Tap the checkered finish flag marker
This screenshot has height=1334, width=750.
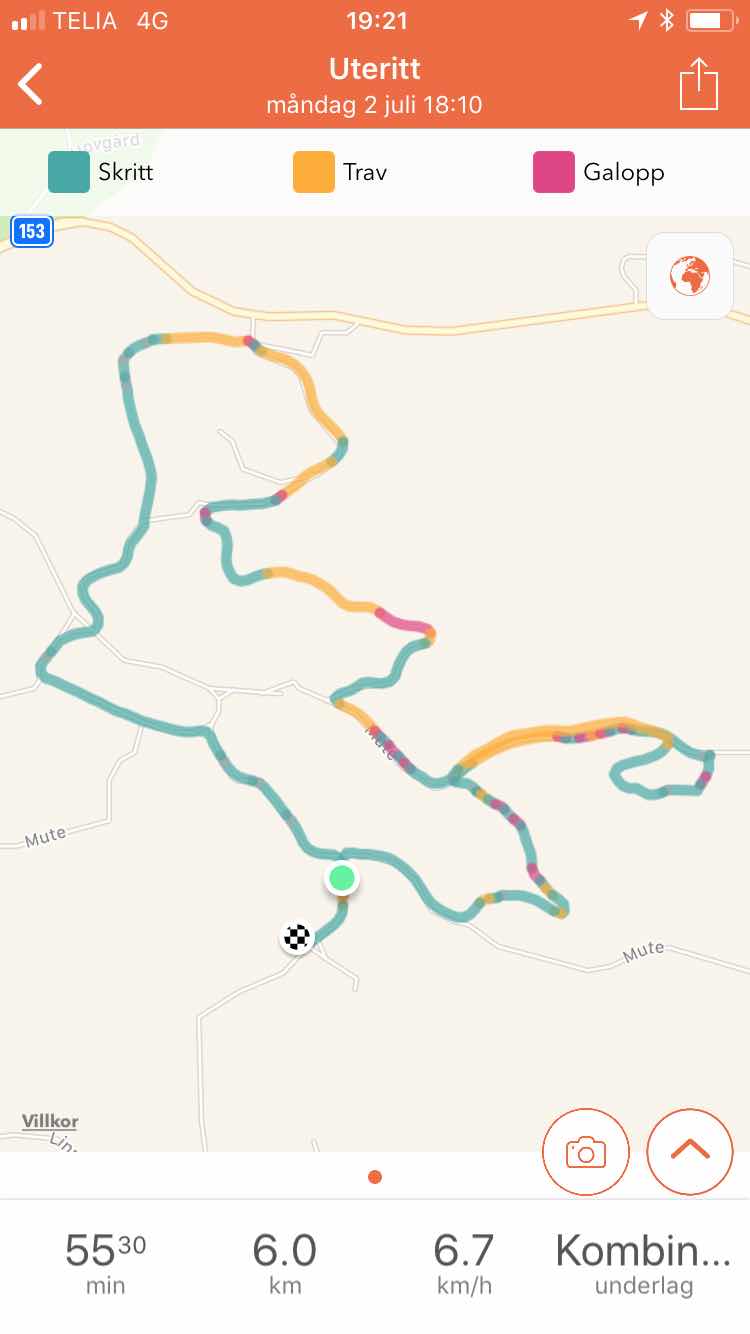pos(297,938)
